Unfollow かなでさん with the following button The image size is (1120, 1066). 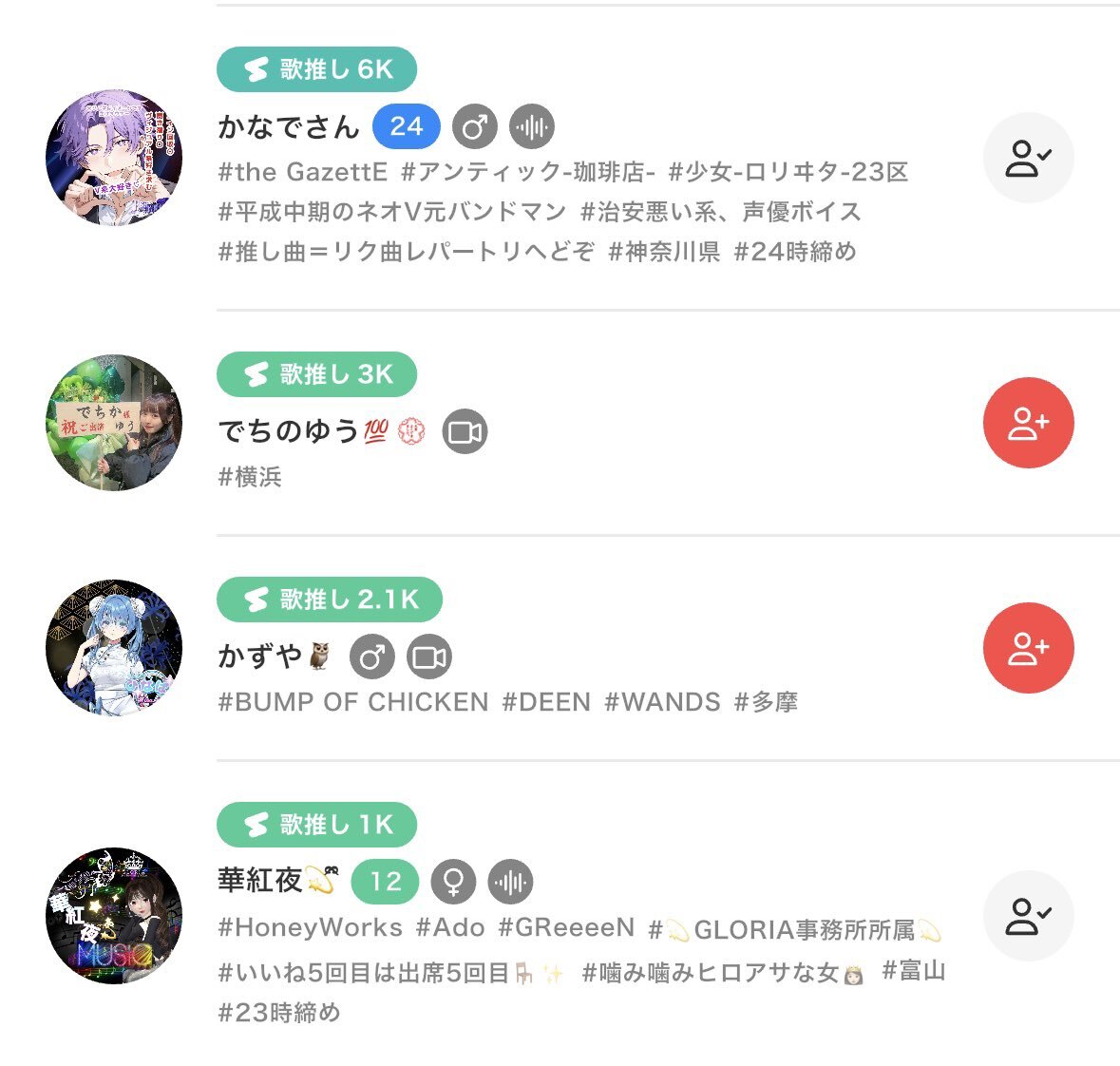click(x=1028, y=158)
